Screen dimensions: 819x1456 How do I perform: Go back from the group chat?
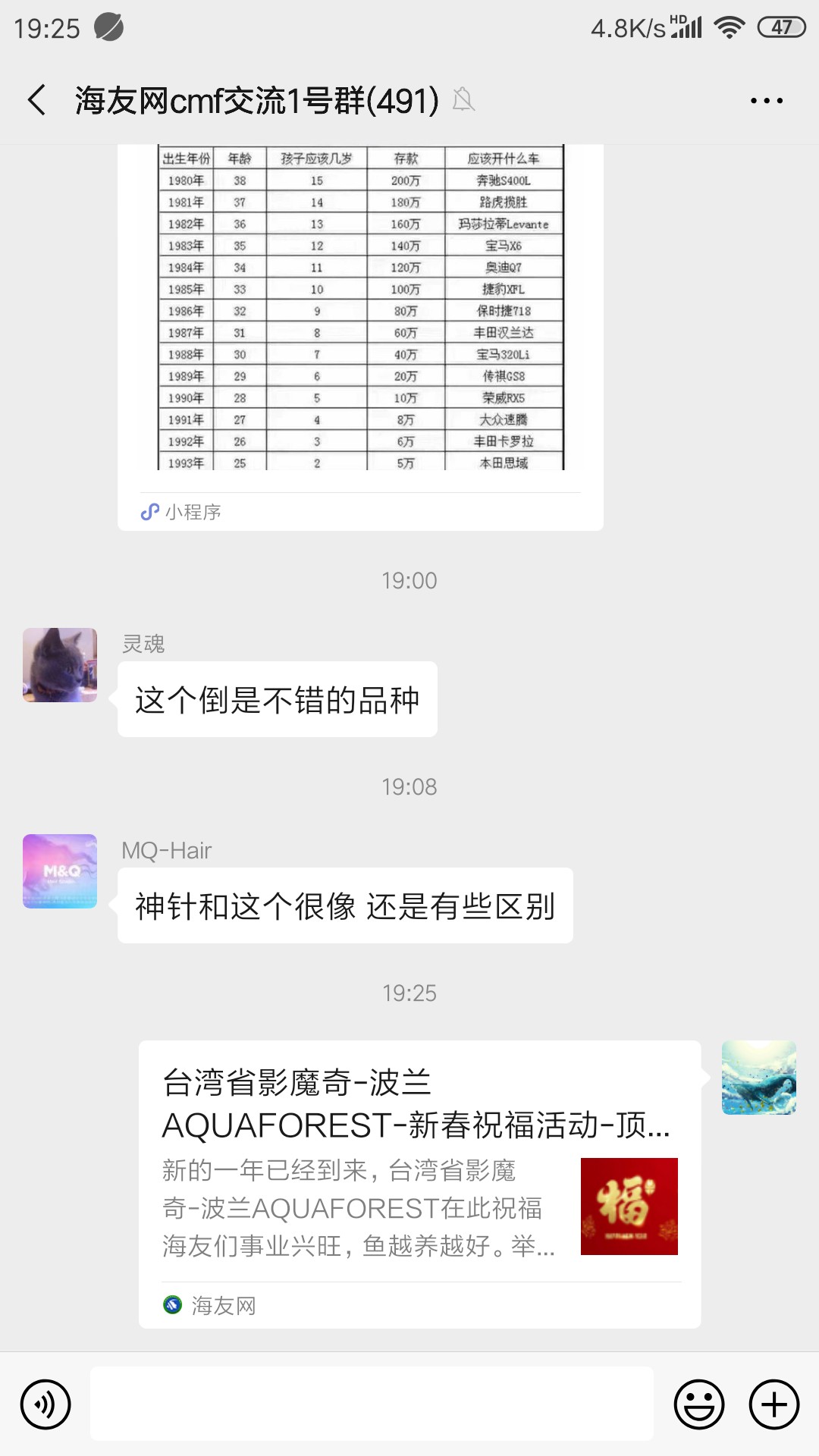pyautogui.click(x=36, y=100)
